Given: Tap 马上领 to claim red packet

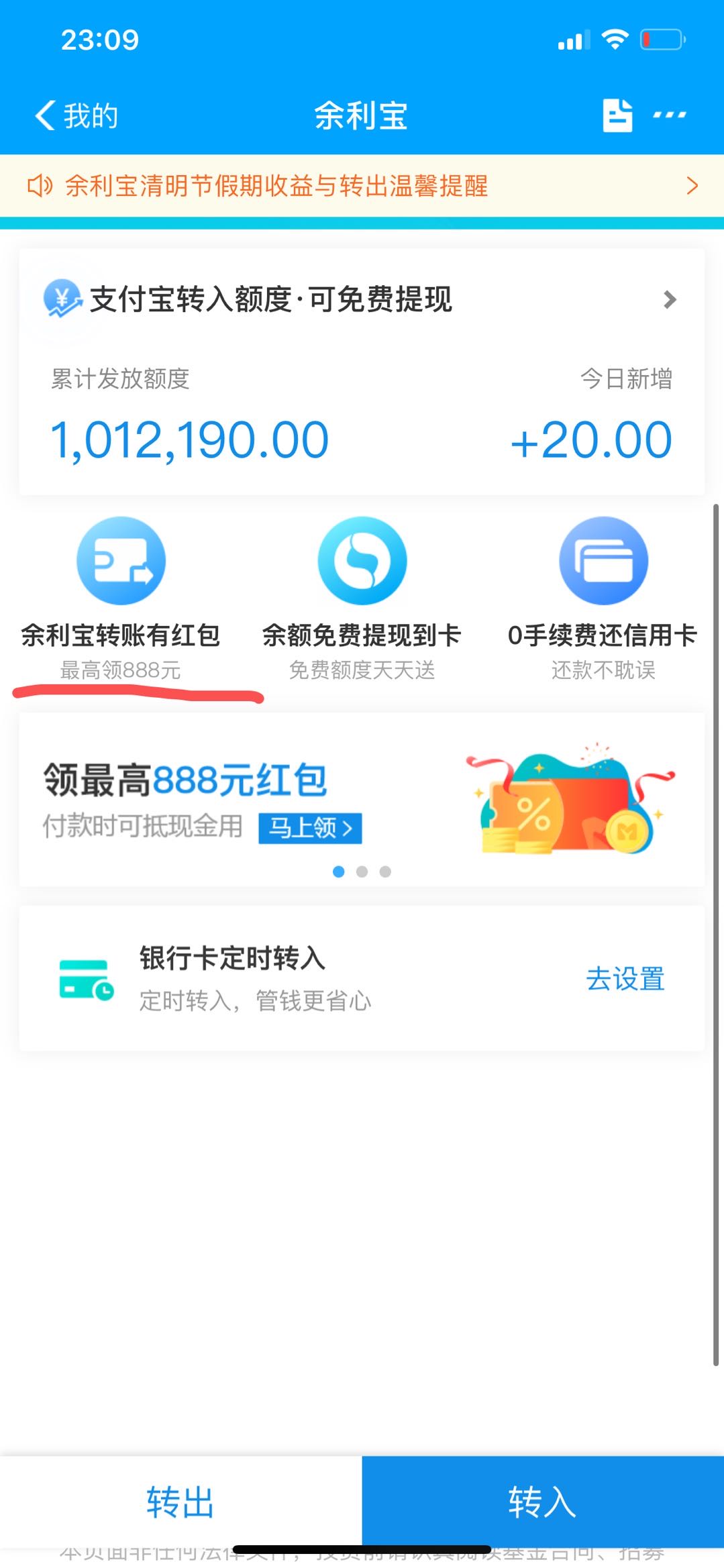Looking at the screenshot, I should [x=310, y=828].
